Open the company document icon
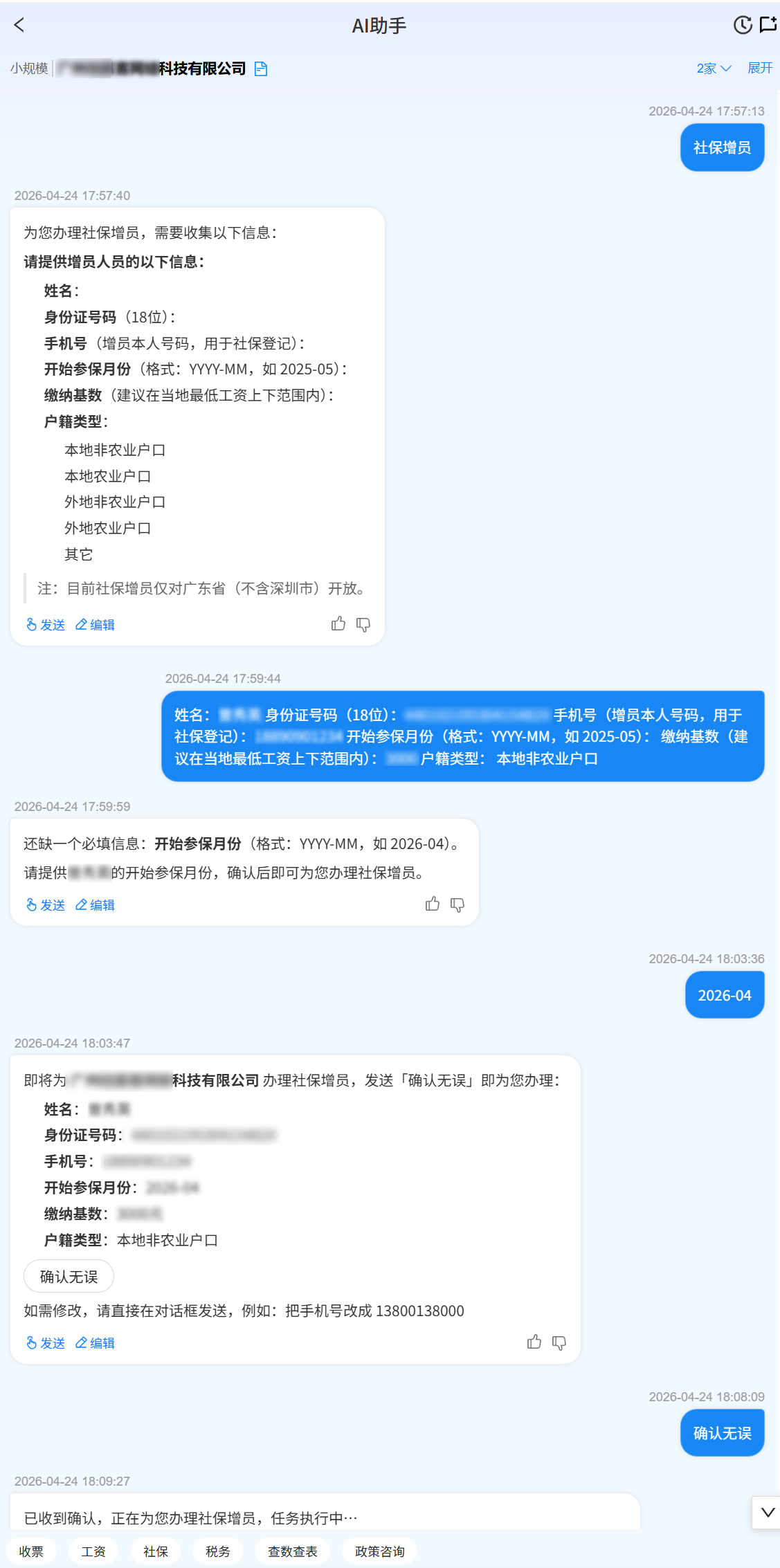Screen dimensions: 780x1568 261,69
